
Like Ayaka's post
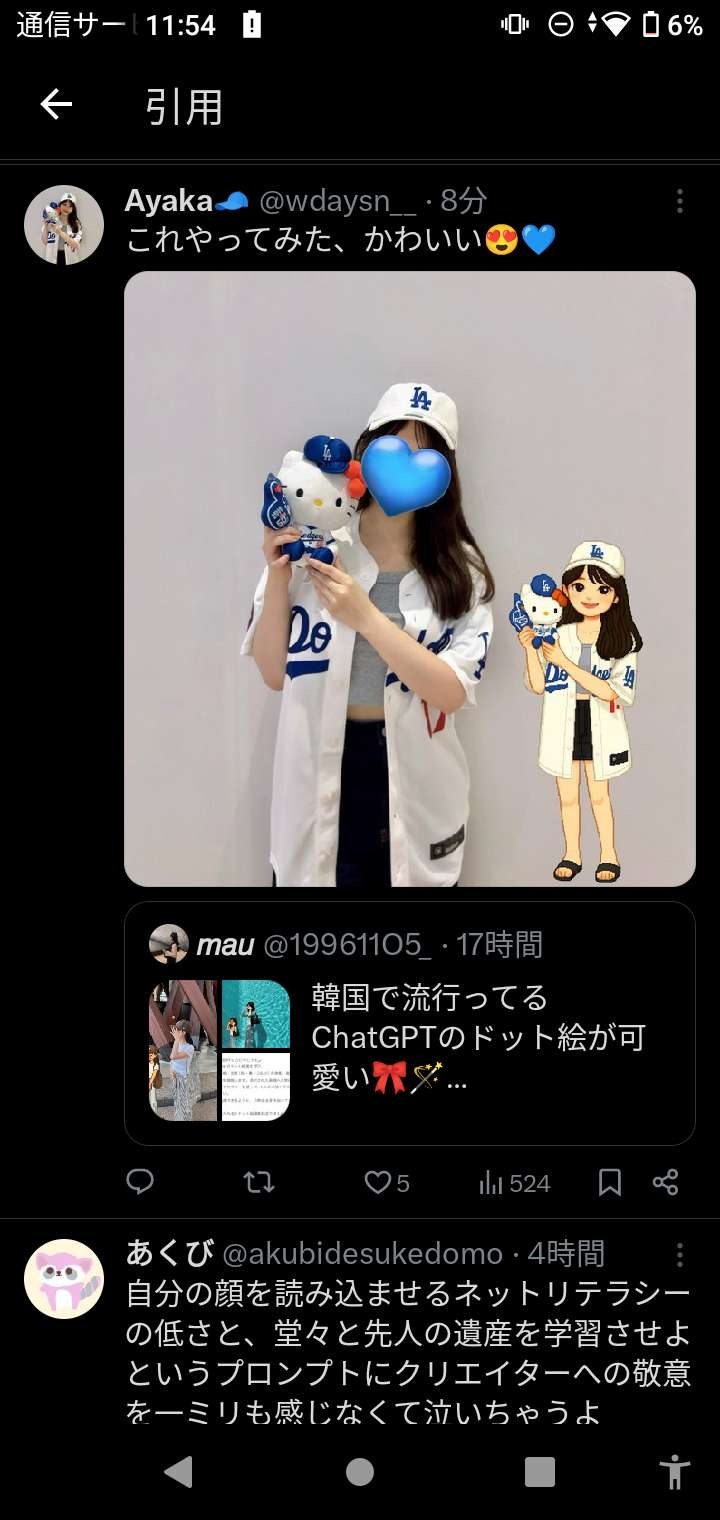(378, 1183)
